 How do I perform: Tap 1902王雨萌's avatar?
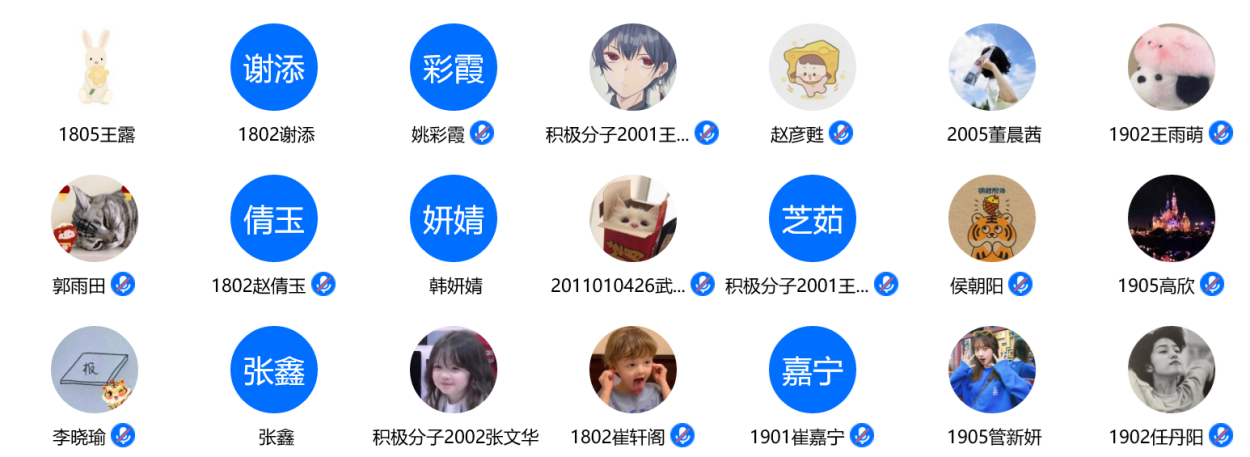[1171, 67]
